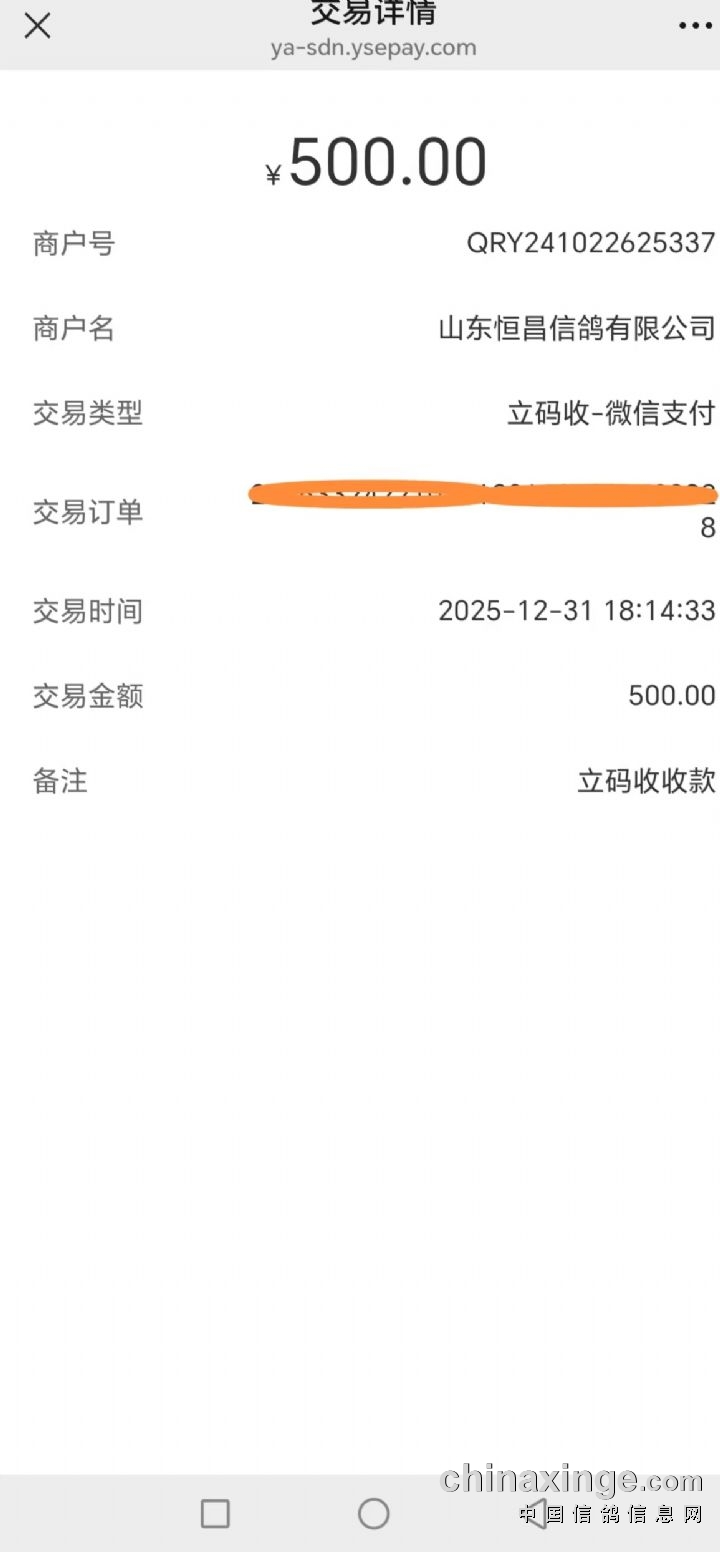Close the transaction details page
This screenshot has height=1552, width=720.
[x=37, y=26]
